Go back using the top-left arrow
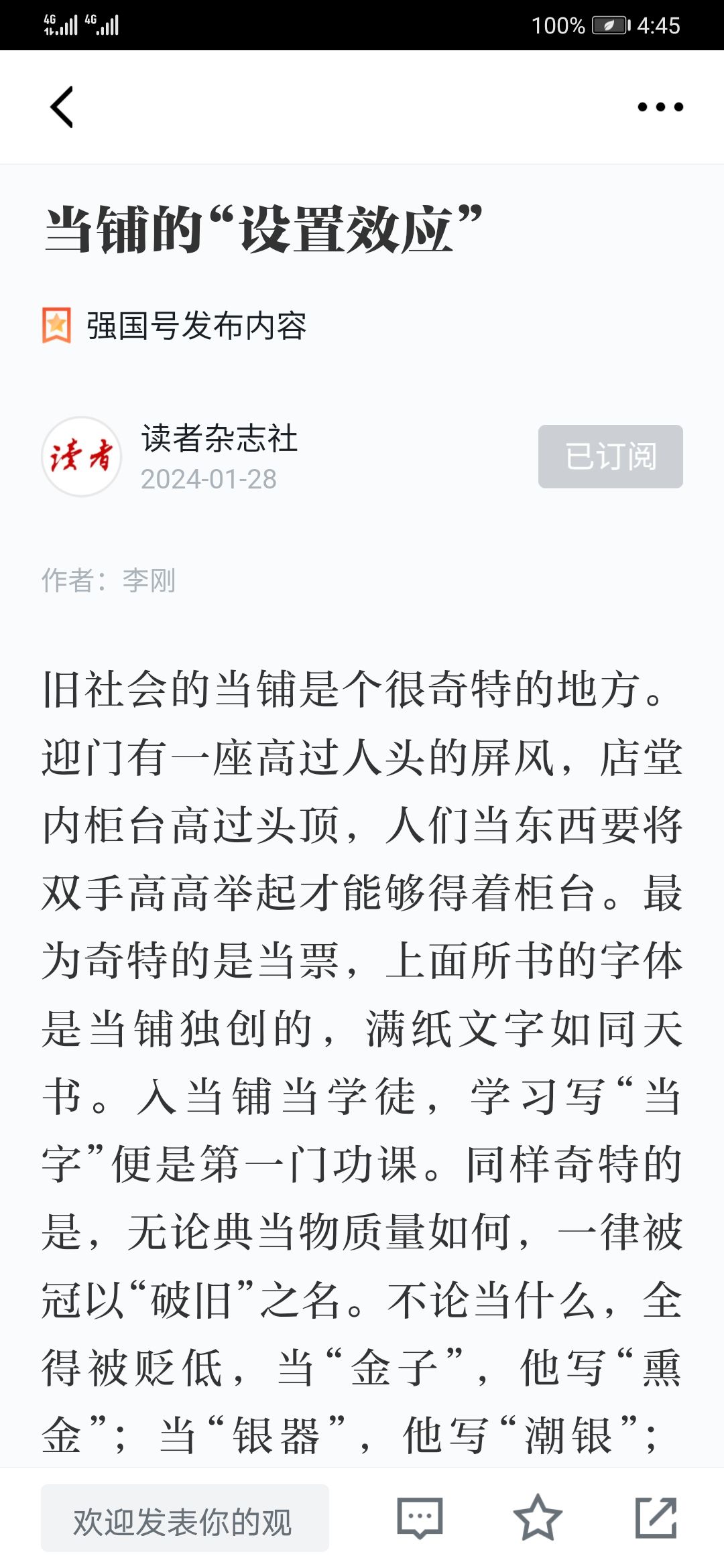The height and width of the screenshot is (1568, 724). click(x=62, y=107)
